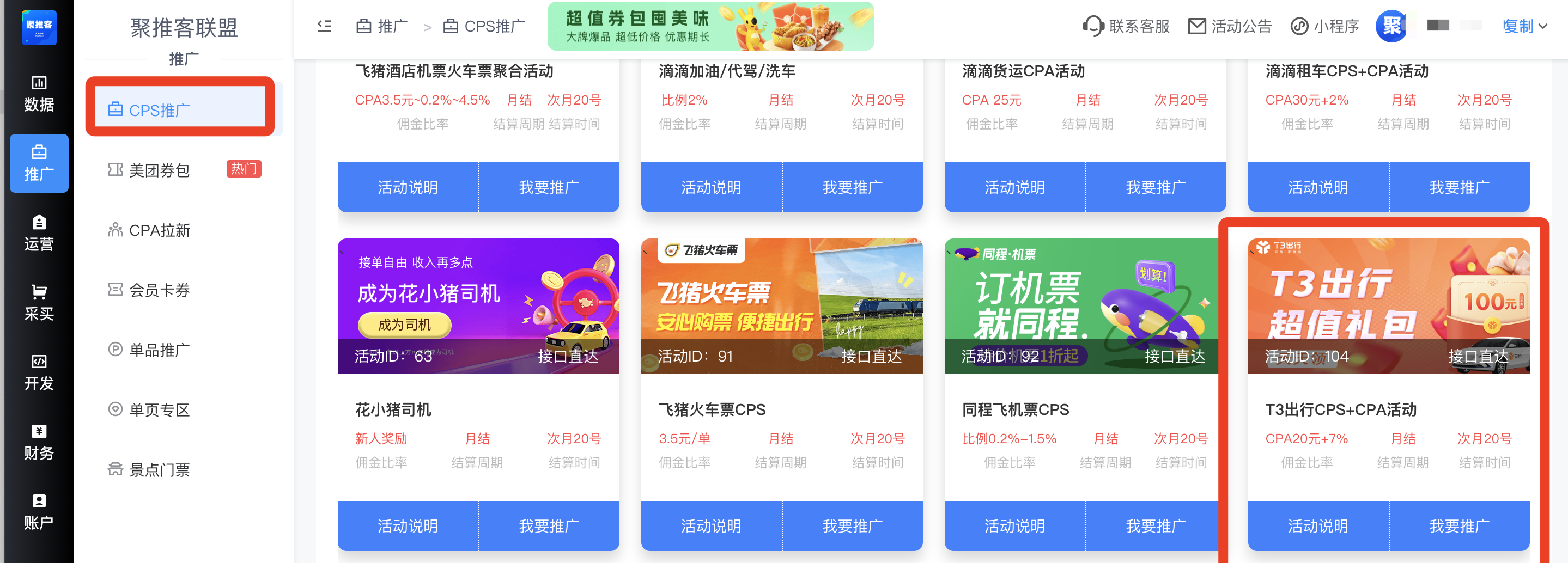Screen dimensions: 1568x563
Task: View 活动说明 for 滴滴货运CPA活动
Action: [x=1014, y=187]
